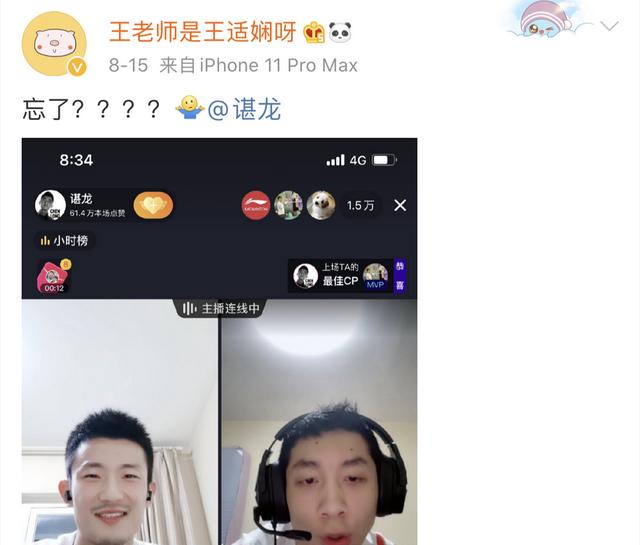The width and height of the screenshot is (640, 545).
Task: Open the @谌龙 mention link
Action: pos(243,109)
